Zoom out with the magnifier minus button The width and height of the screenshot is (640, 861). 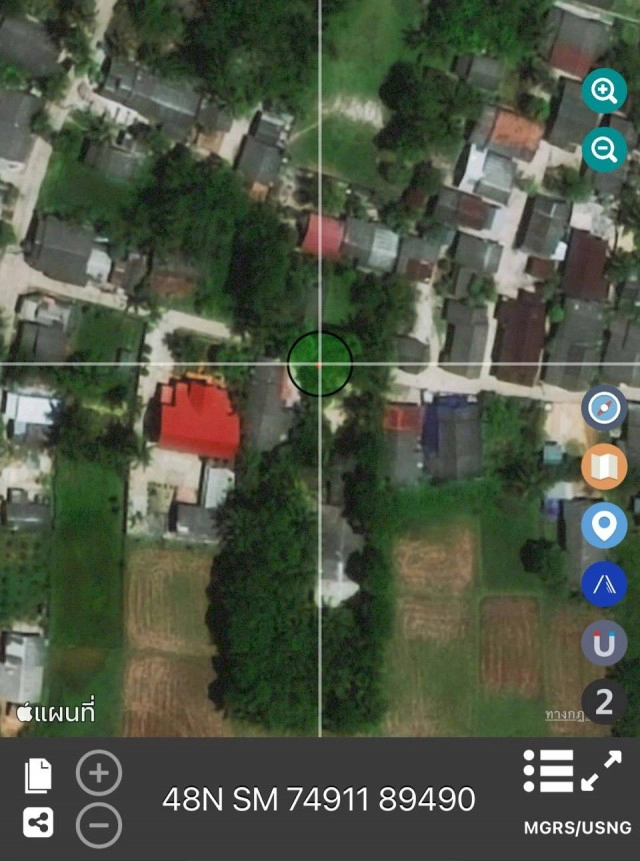(x=604, y=150)
